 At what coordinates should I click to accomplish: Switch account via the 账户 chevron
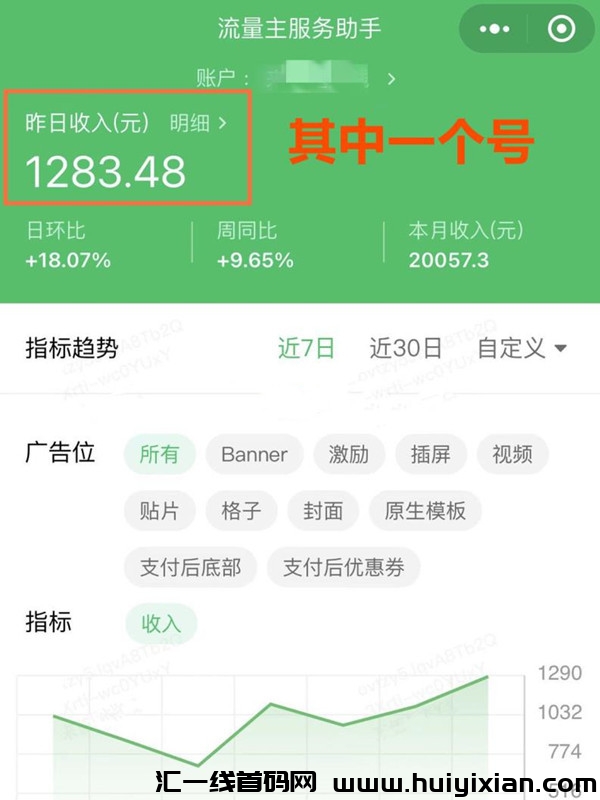[x=392, y=77]
